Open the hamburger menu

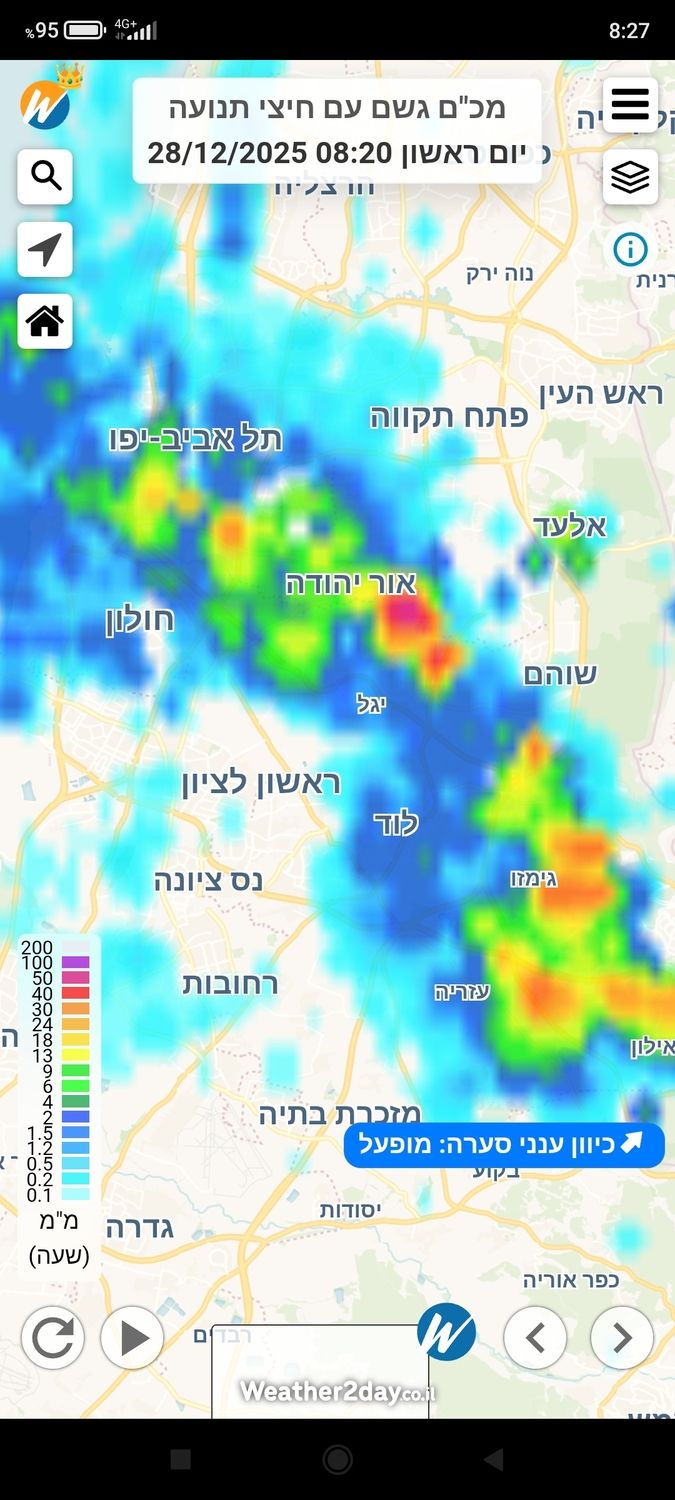(630, 104)
